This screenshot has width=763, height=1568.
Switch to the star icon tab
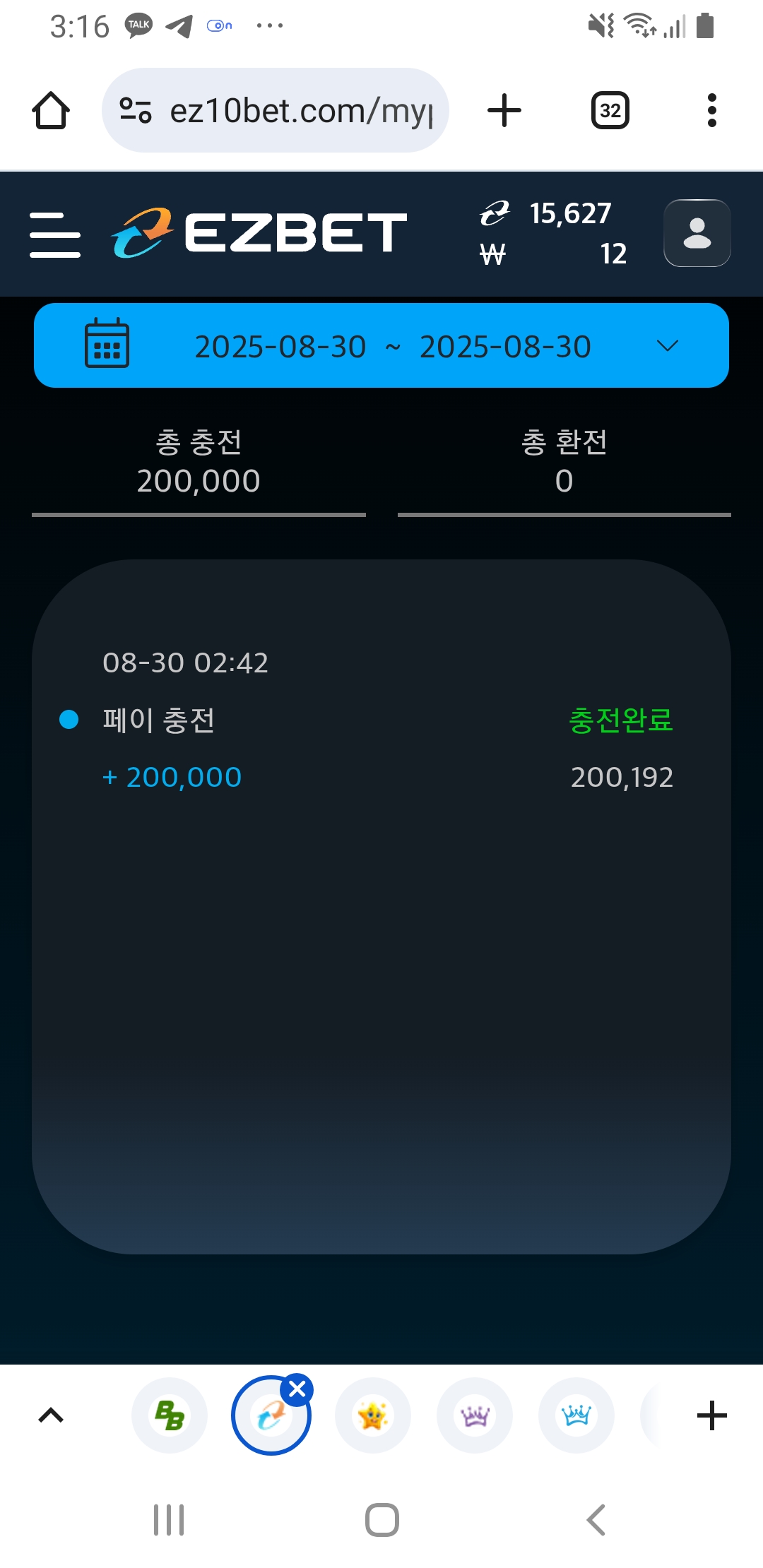(373, 1415)
